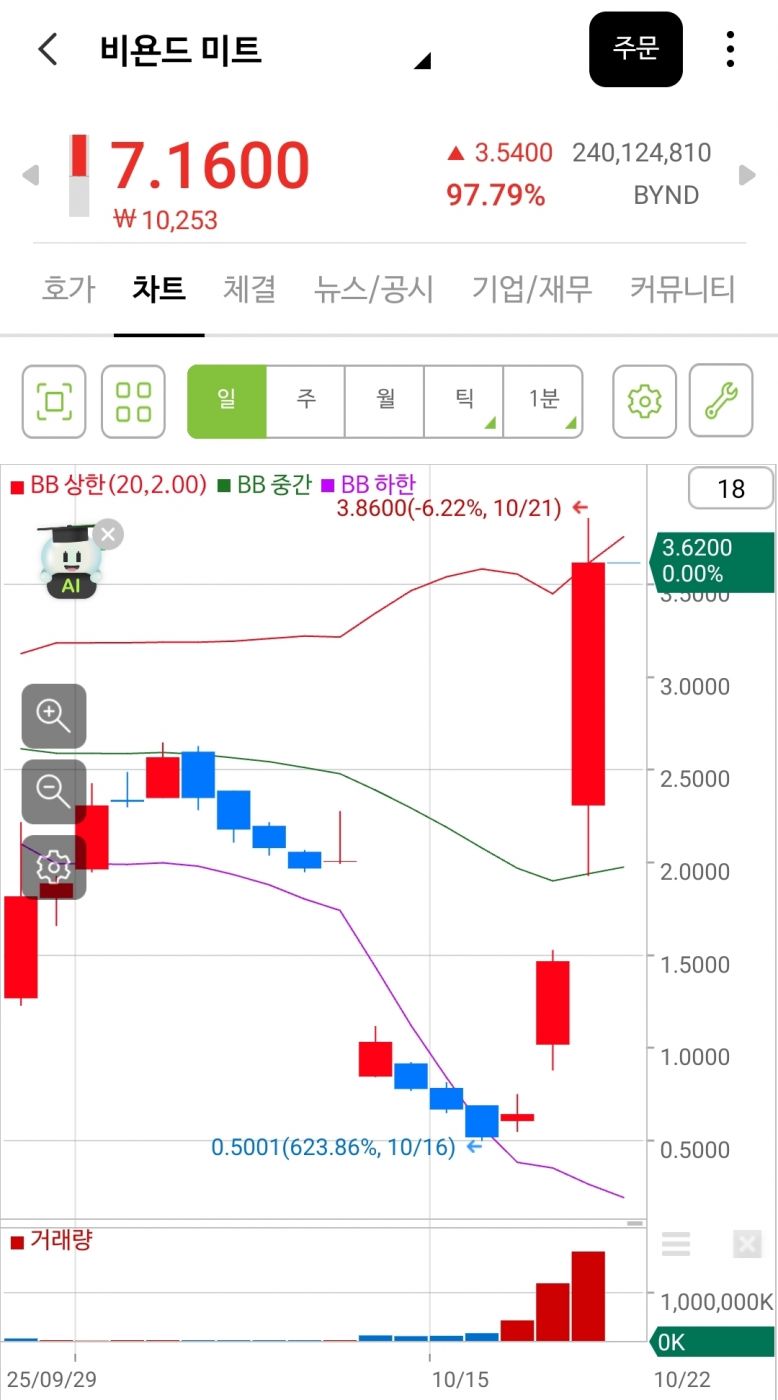Image resolution: width=778 pixels, height=1400 pixels.
Task: Expand the chart to full screen
Action: (54, 401)
